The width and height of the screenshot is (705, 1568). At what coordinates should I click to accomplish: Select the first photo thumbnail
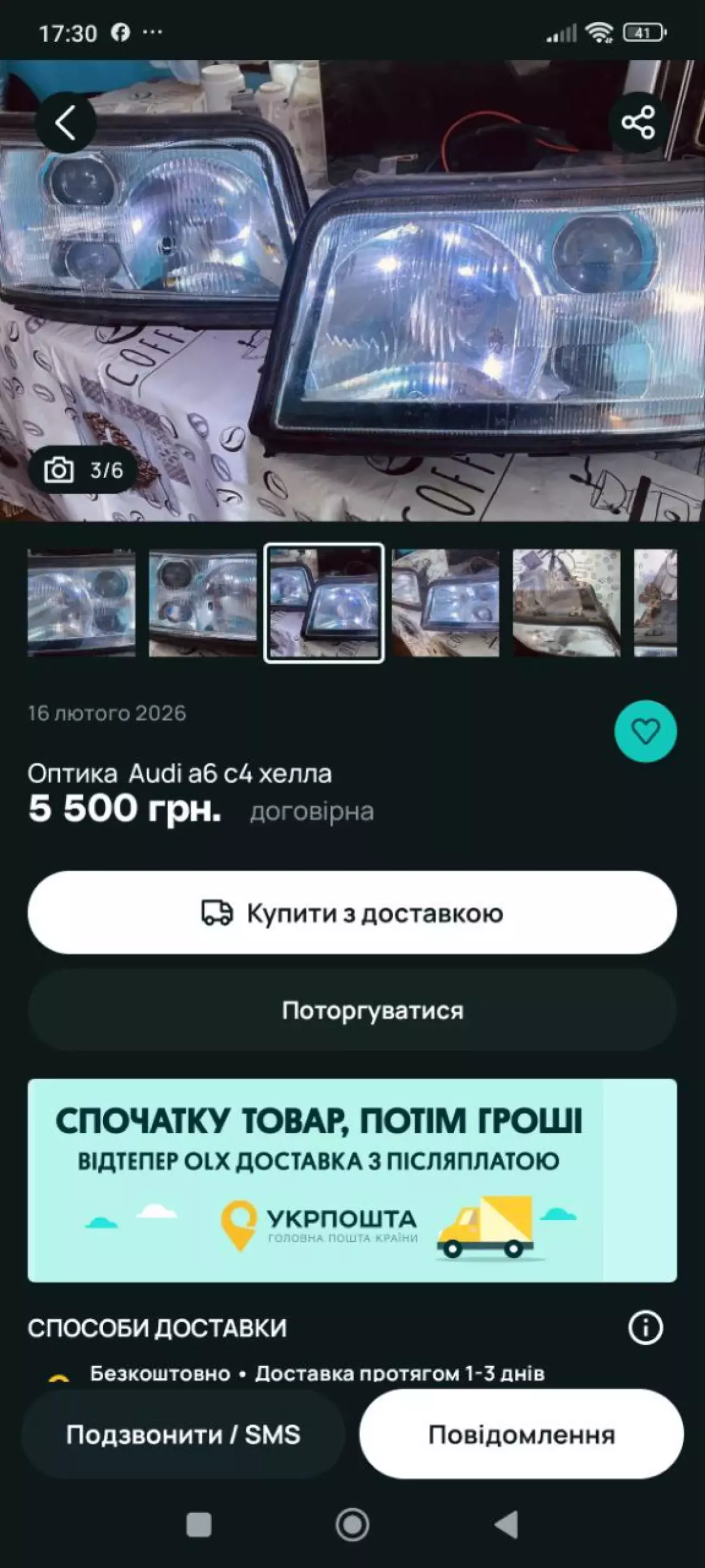click(82, 602)
